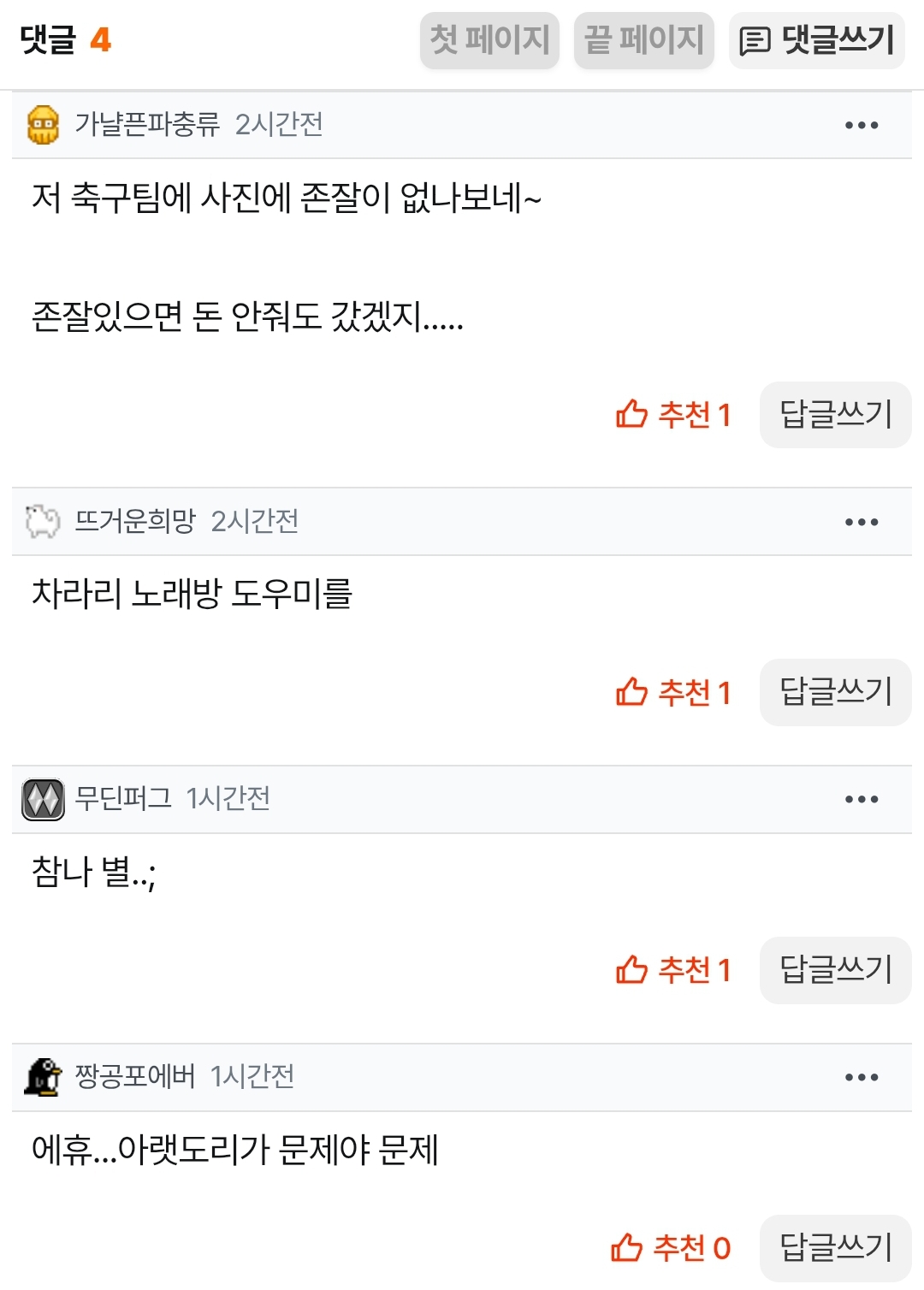
Task: Reply to 가냘픈파충류's comment
Action: click(836, 415)
